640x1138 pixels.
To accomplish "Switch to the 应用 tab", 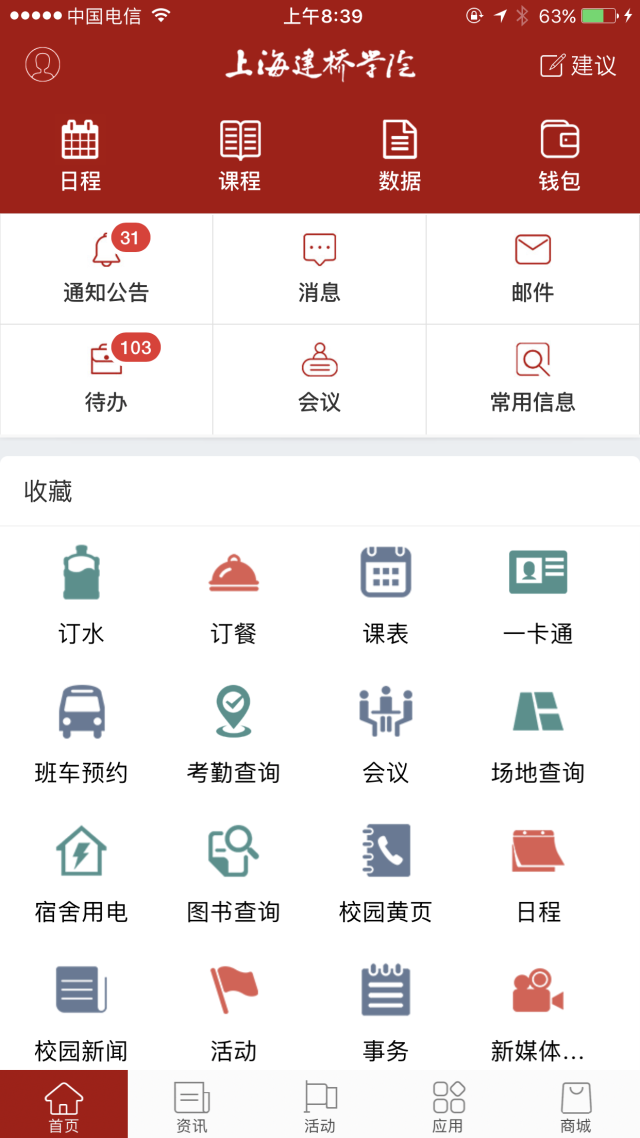I will pos(448,1104).
